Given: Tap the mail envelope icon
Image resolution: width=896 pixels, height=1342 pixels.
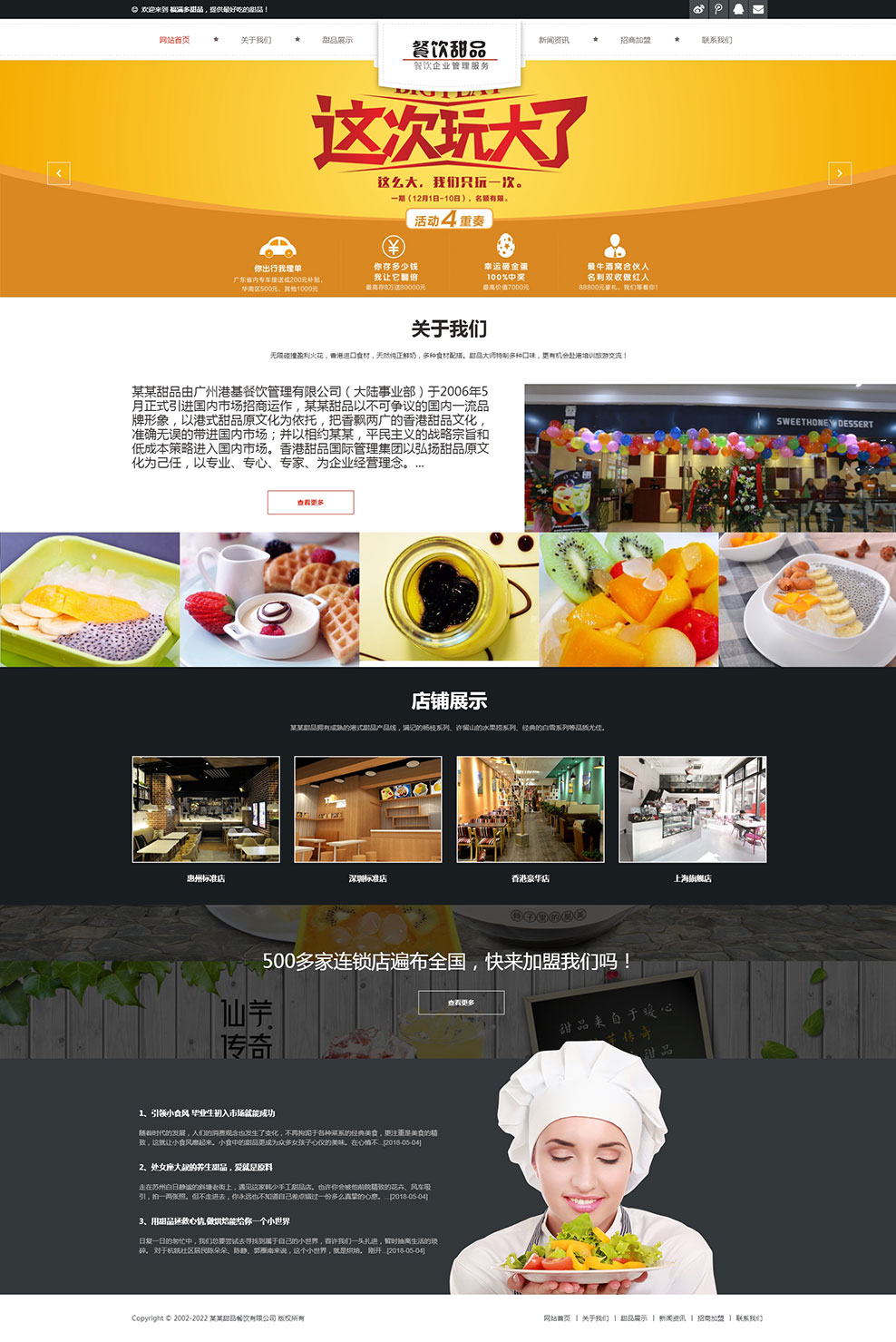Looking at the screenshot, I should tap(758, 9).
